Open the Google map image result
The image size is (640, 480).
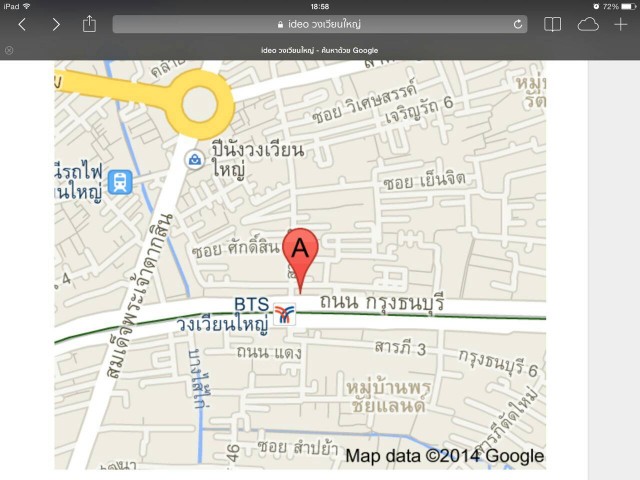300,265
